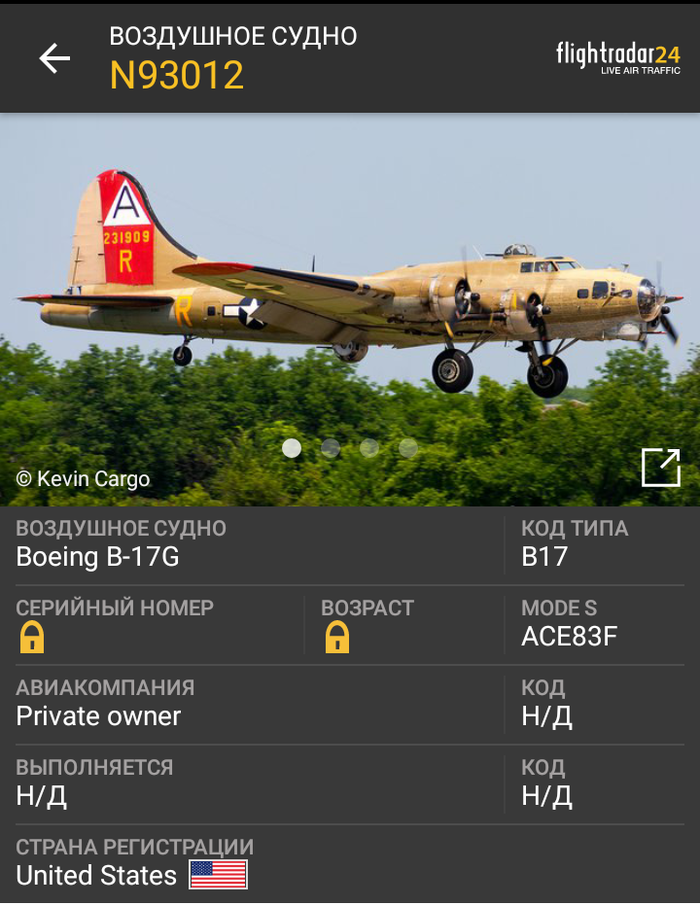Tap the lock icon under Возраст
This screenshot has width=700, height=905.
(x=337, y=637)
